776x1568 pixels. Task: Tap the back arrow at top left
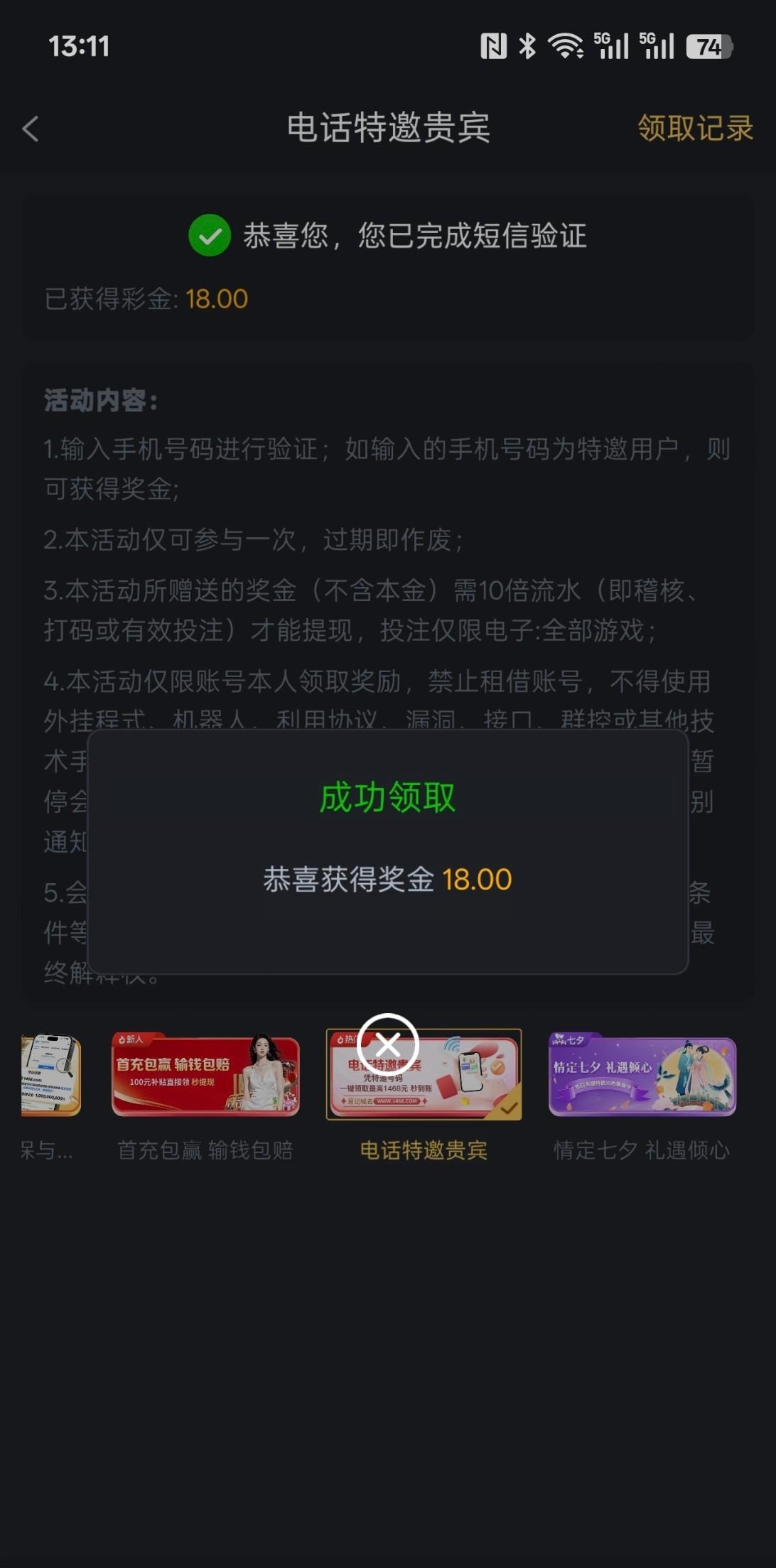coord(30,129)
